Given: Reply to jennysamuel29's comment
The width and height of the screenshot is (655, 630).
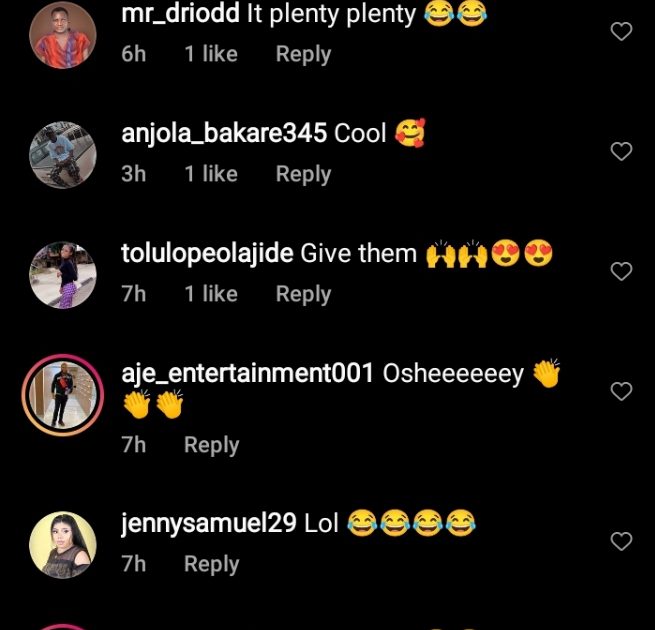Looking at the screenshot, I should click(211, 564).
